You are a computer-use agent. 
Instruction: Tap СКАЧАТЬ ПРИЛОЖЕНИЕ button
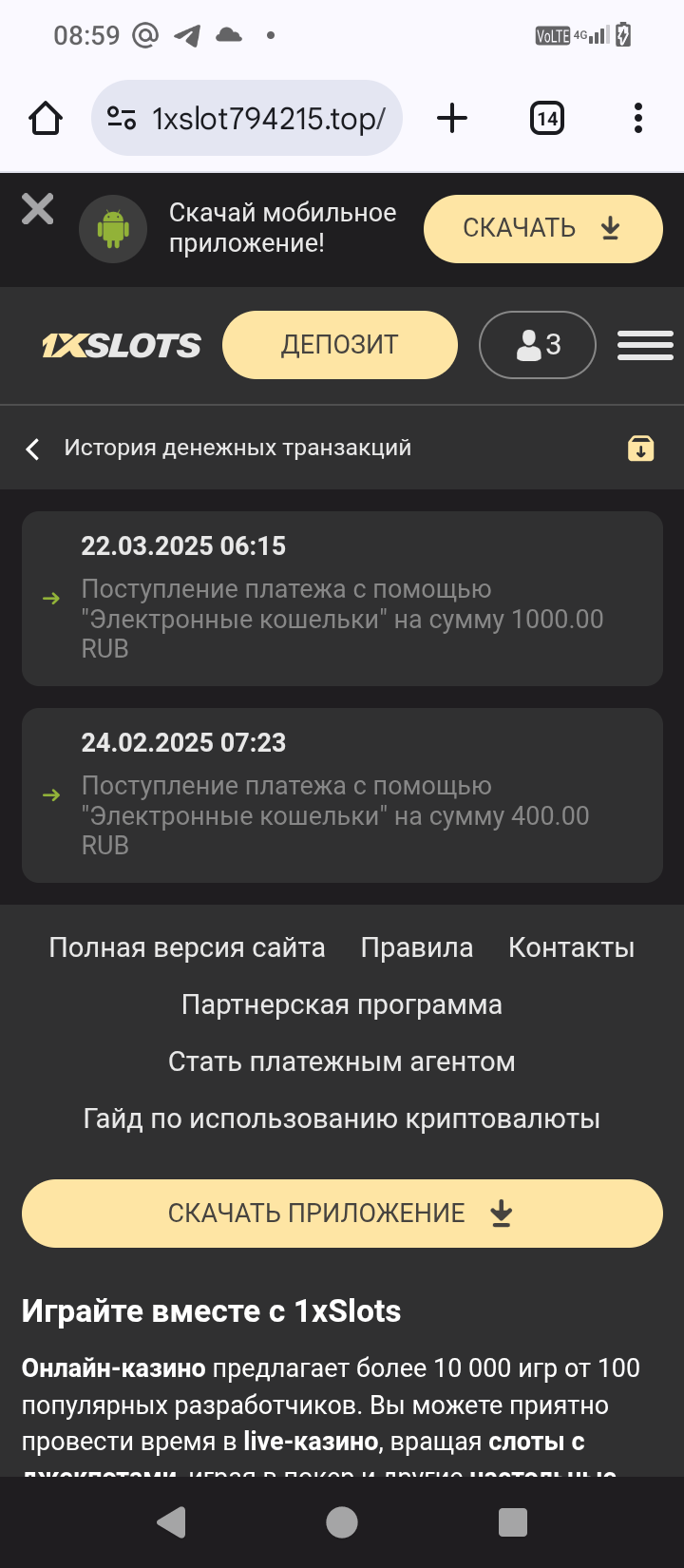pos(342,1214)
